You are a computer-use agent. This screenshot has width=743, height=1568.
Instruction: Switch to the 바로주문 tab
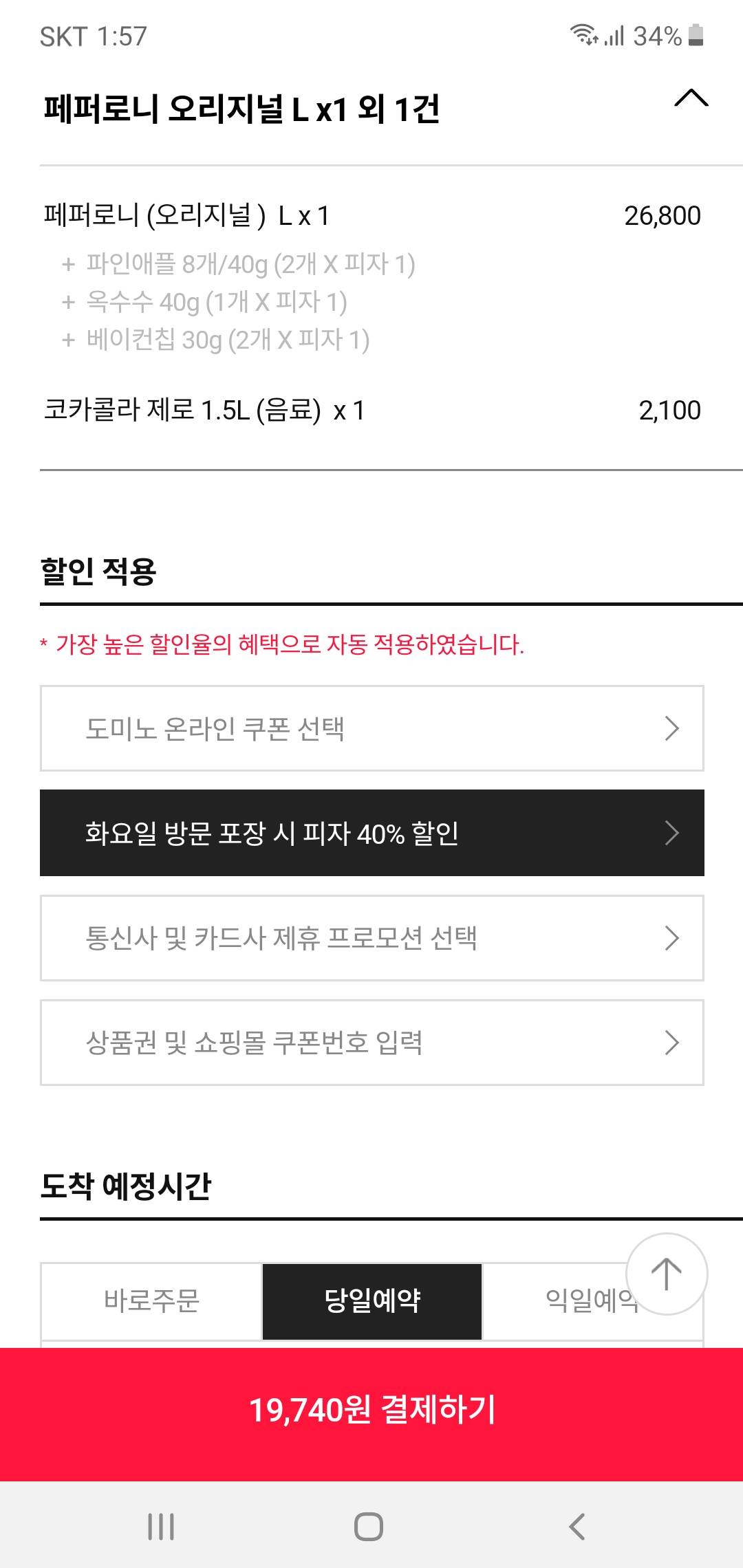(x=151, y=1301)
